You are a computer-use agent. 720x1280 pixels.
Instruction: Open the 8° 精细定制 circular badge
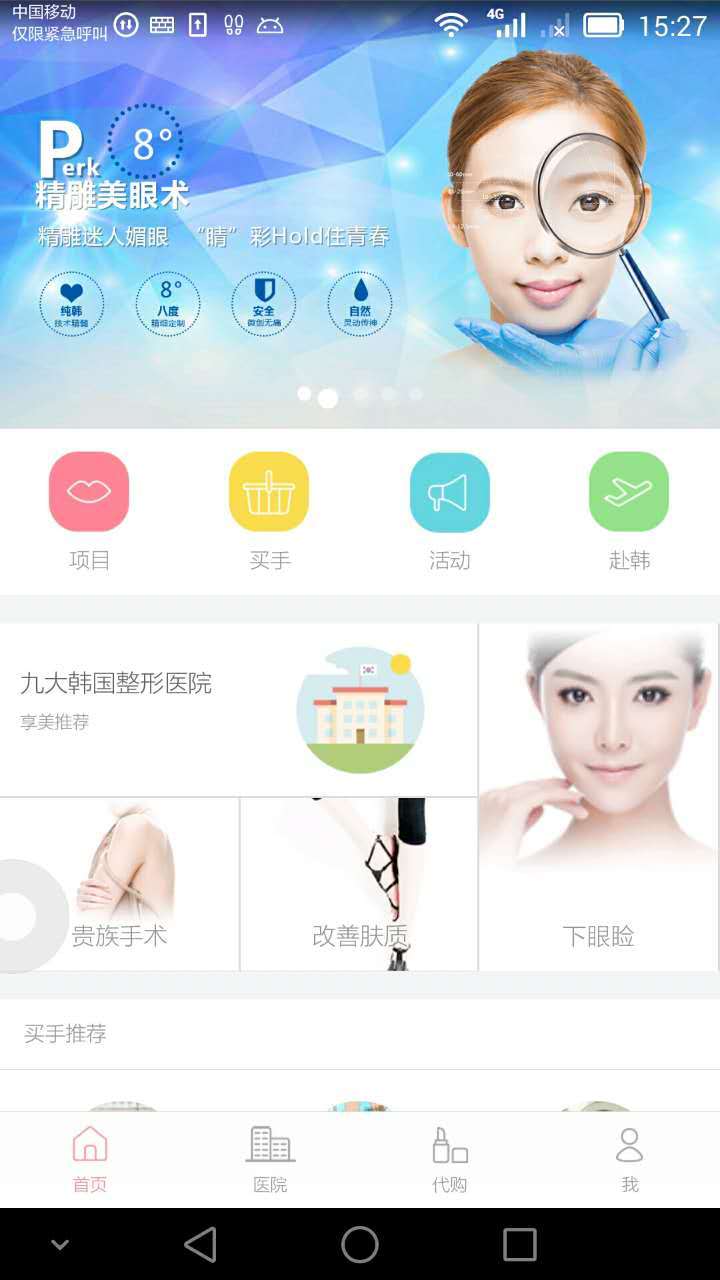167,305
